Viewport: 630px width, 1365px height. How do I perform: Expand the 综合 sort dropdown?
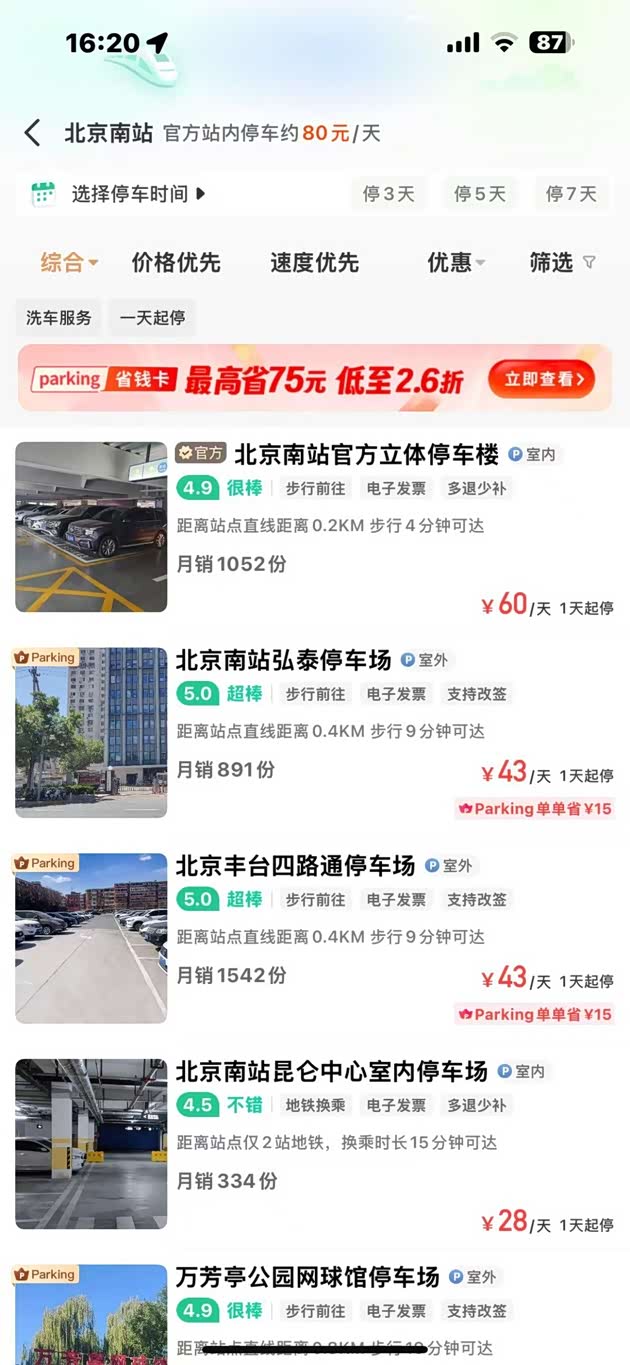tap(69, 263)
